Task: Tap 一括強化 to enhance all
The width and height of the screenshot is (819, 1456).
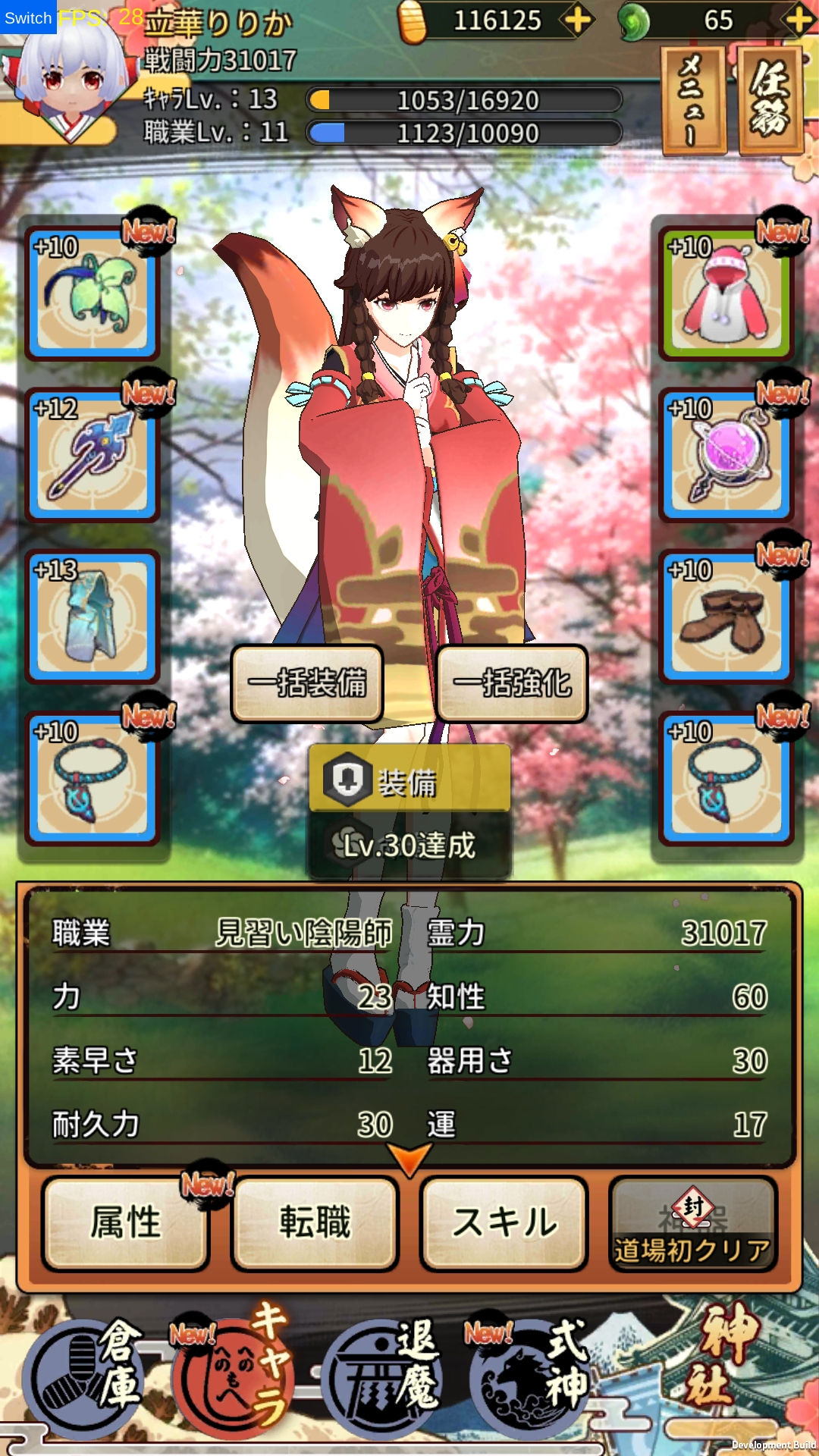Action: [513, 683]
